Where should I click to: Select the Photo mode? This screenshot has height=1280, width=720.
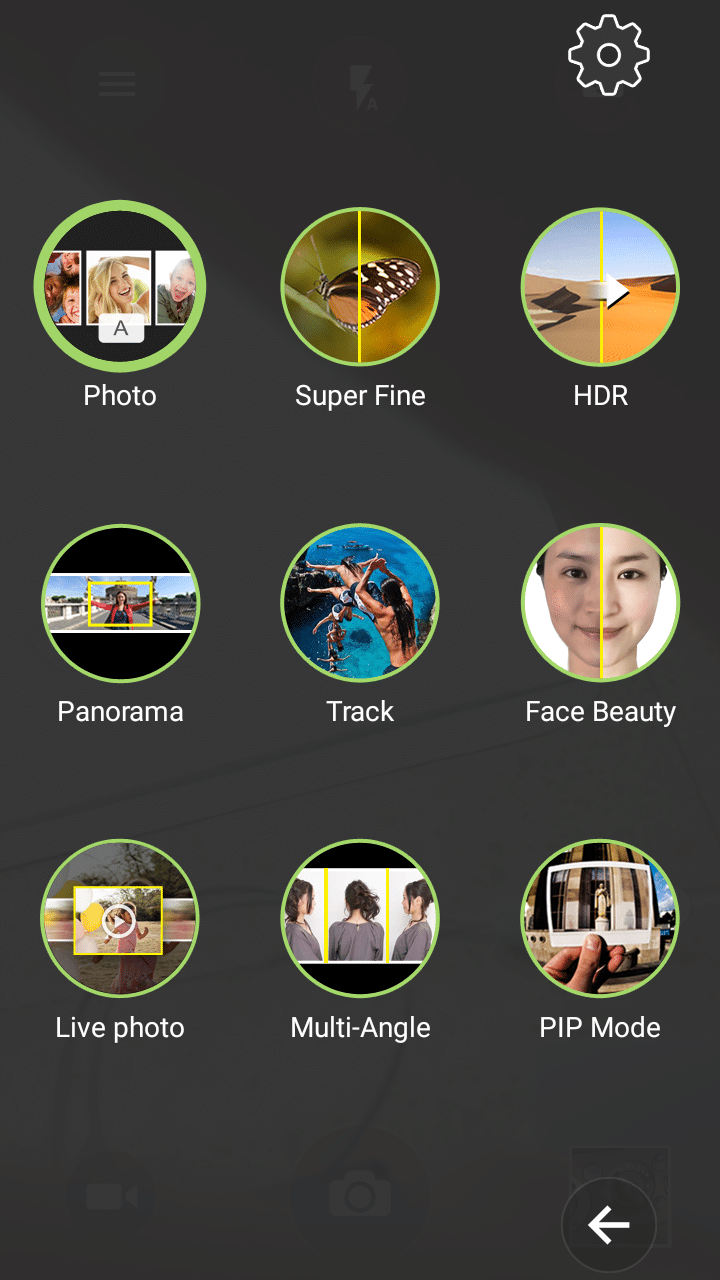tap(120, 288)
